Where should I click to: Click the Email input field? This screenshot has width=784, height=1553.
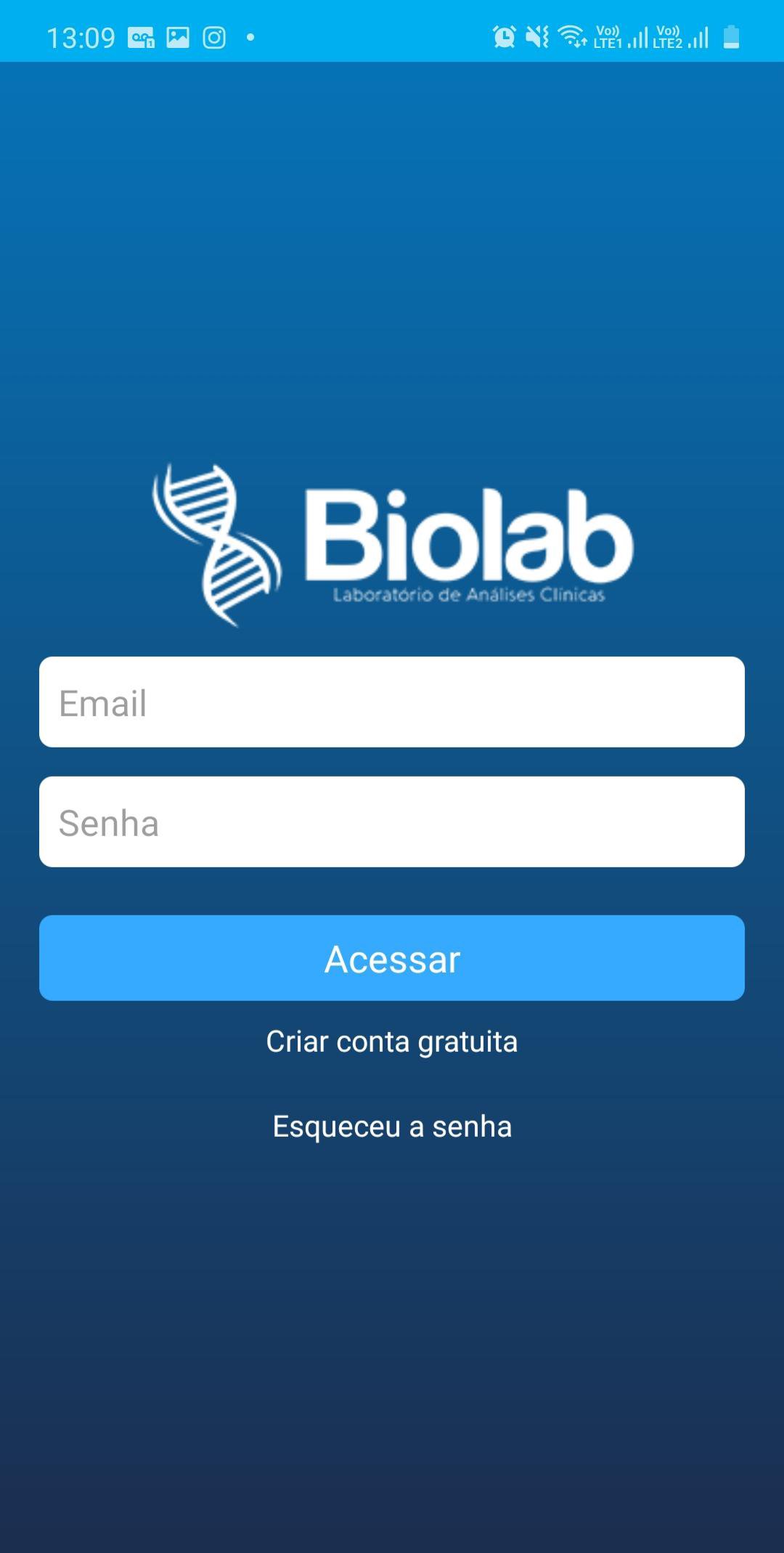click(x=392, y=702)
